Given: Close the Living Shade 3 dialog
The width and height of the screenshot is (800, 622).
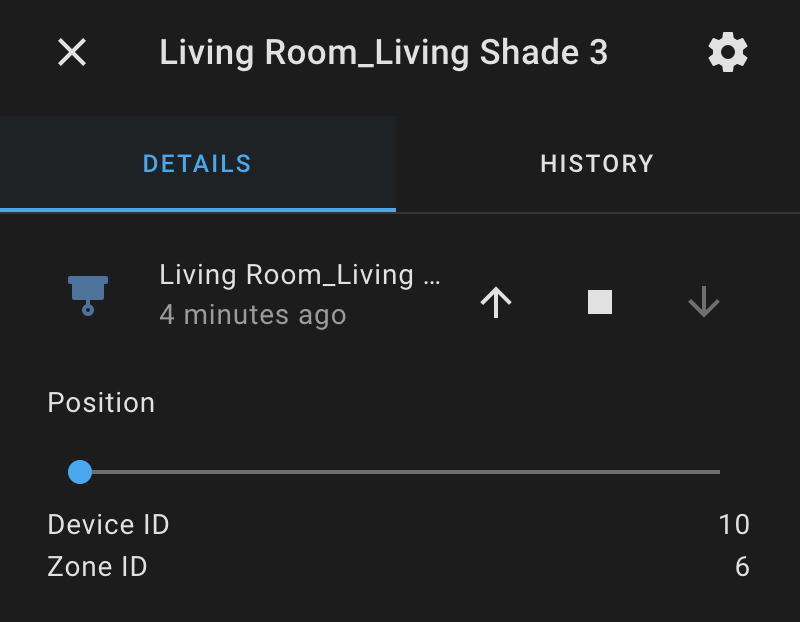Looking at the screenshot, I should (72, 52).
